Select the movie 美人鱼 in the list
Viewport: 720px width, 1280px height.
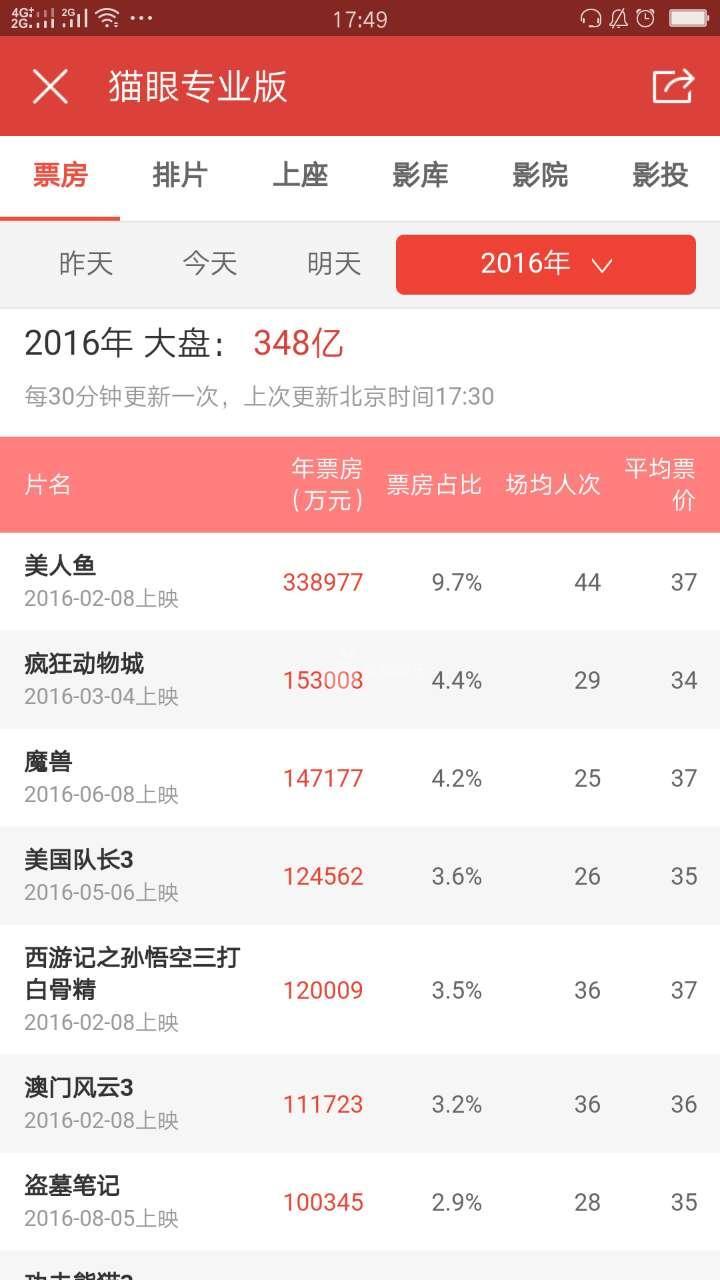tap(360, 581)
